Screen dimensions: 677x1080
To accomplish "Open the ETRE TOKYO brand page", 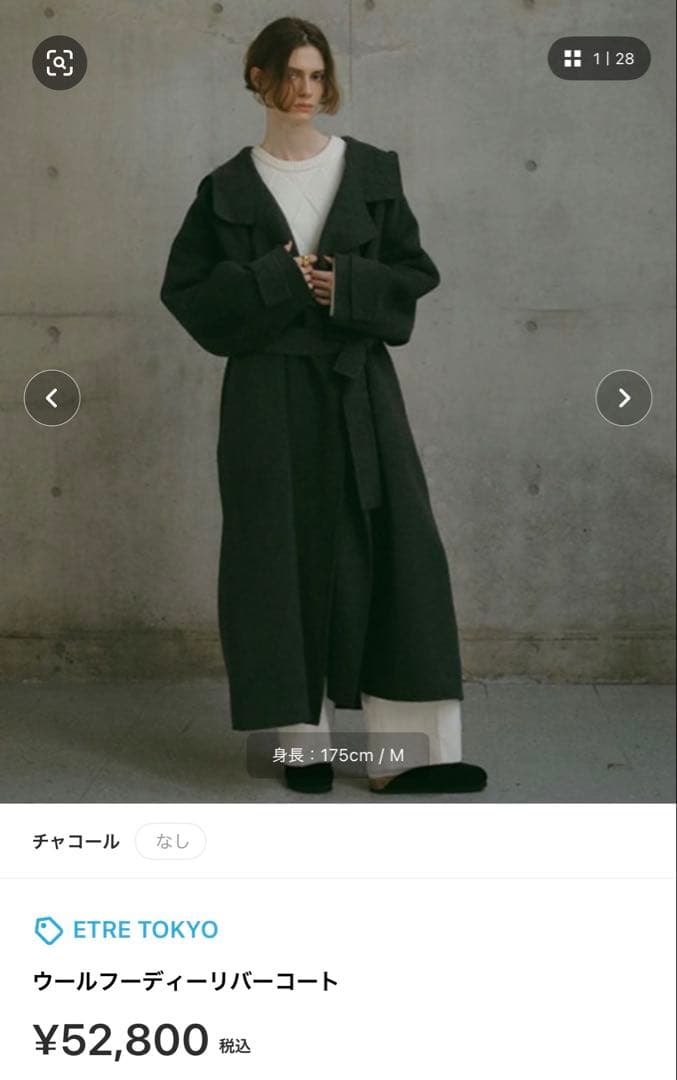I will 144,930.
